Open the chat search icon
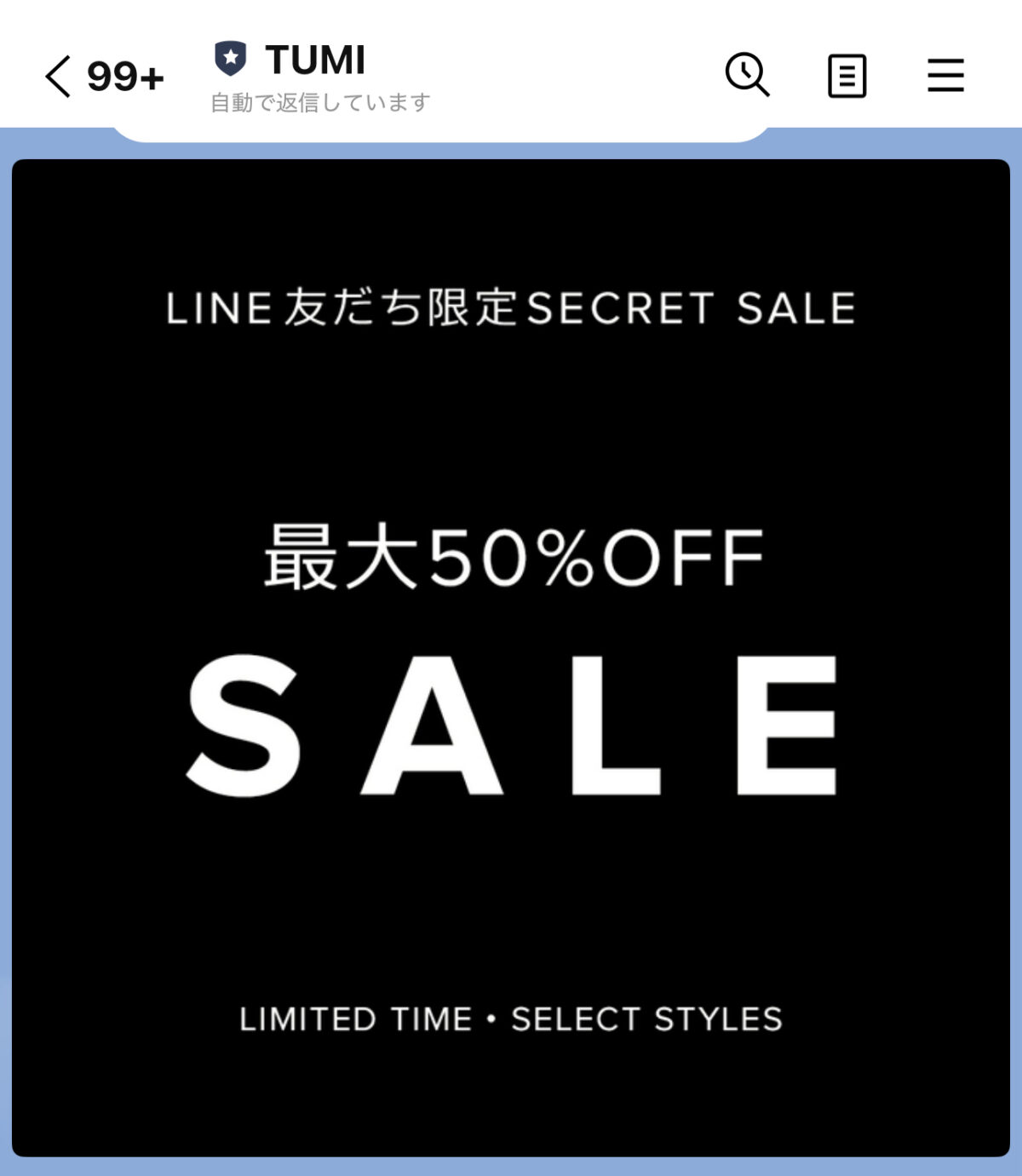This screenshot has height=1176, width=1022. [747, 75]
